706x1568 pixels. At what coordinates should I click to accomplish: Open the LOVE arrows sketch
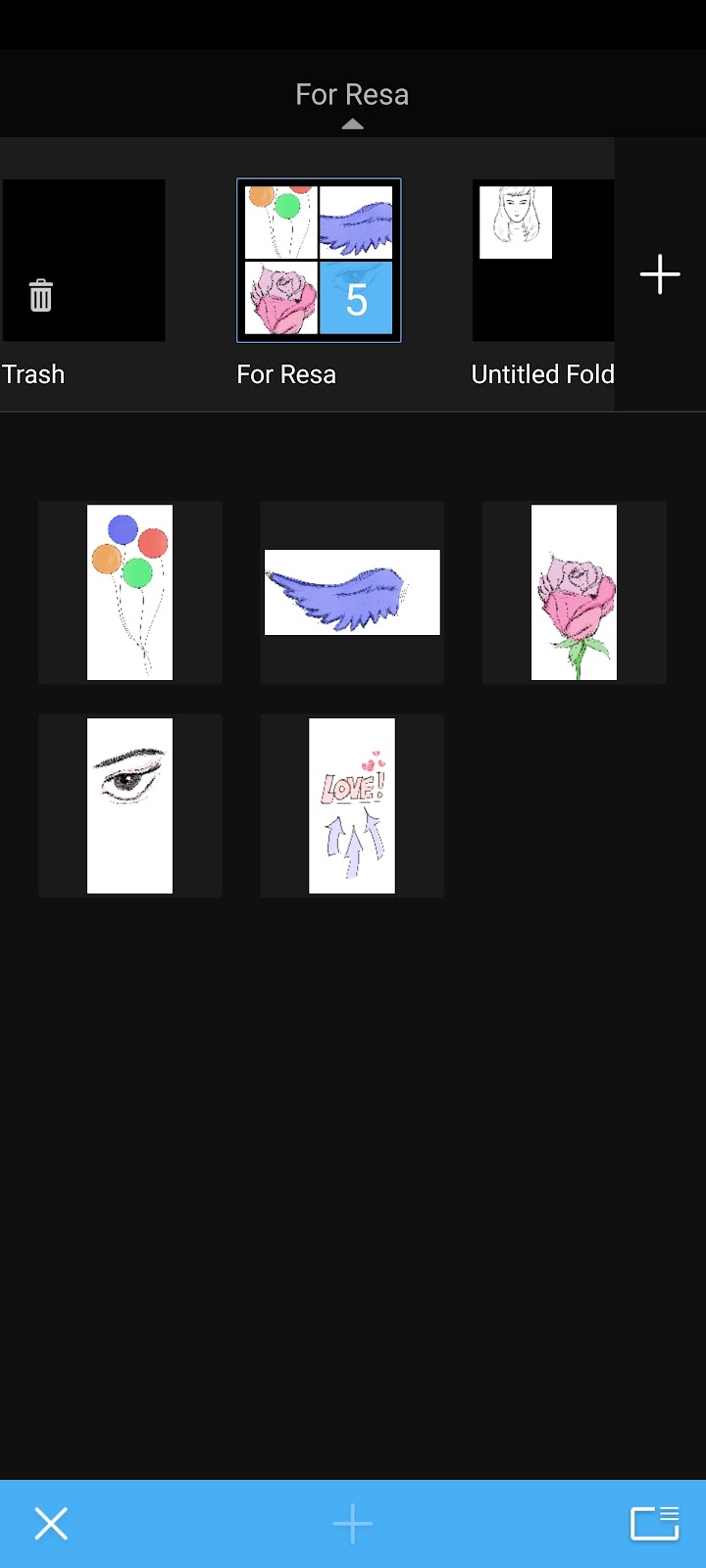(x=352, y=806)
